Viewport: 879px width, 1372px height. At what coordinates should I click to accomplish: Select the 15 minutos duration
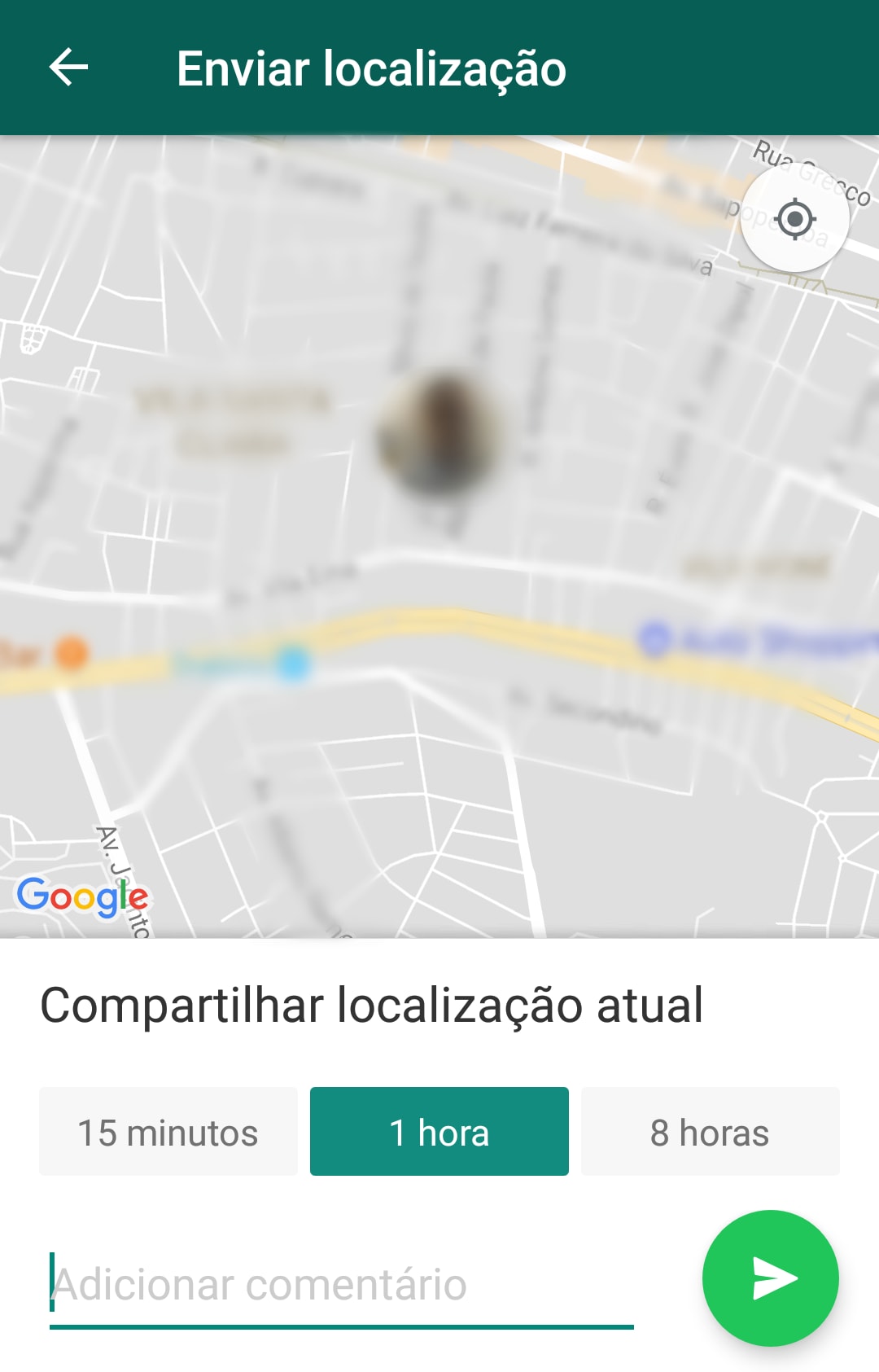coord(168,1132)
